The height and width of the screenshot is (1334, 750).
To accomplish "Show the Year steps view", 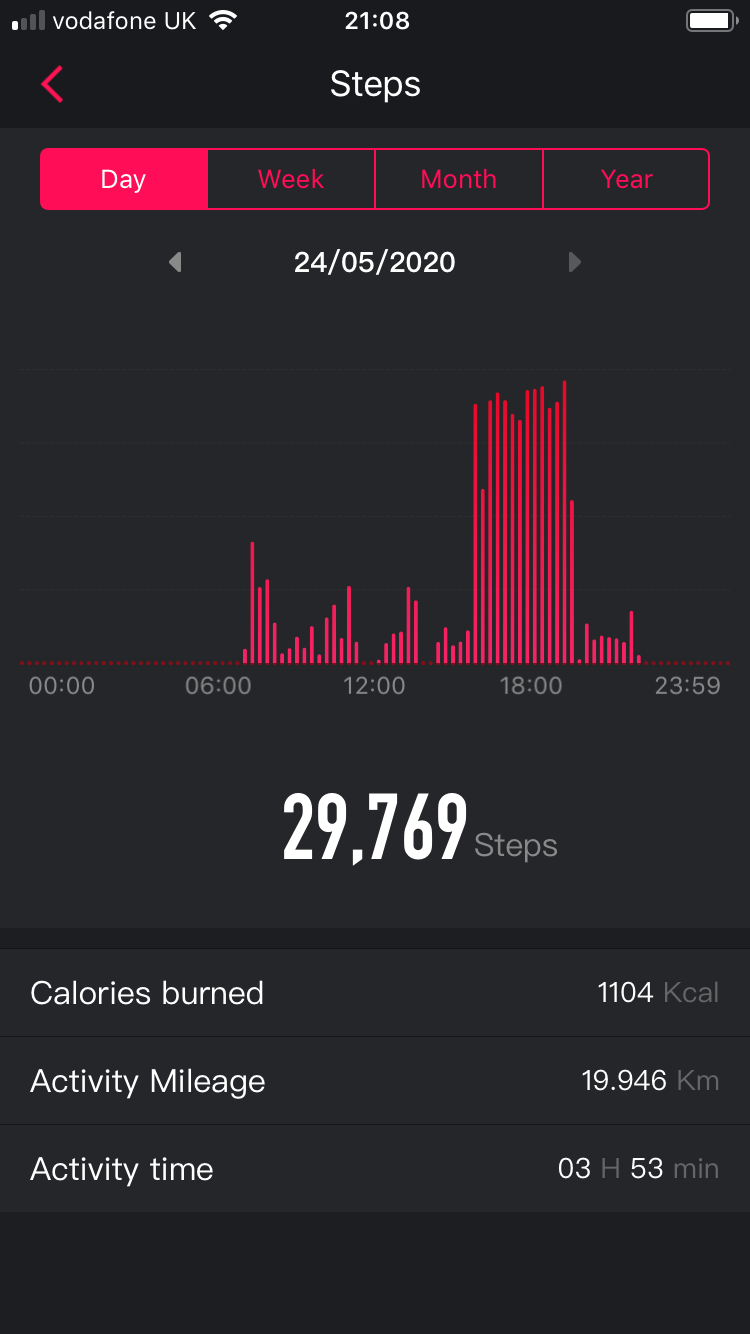I will click(626, 179).
